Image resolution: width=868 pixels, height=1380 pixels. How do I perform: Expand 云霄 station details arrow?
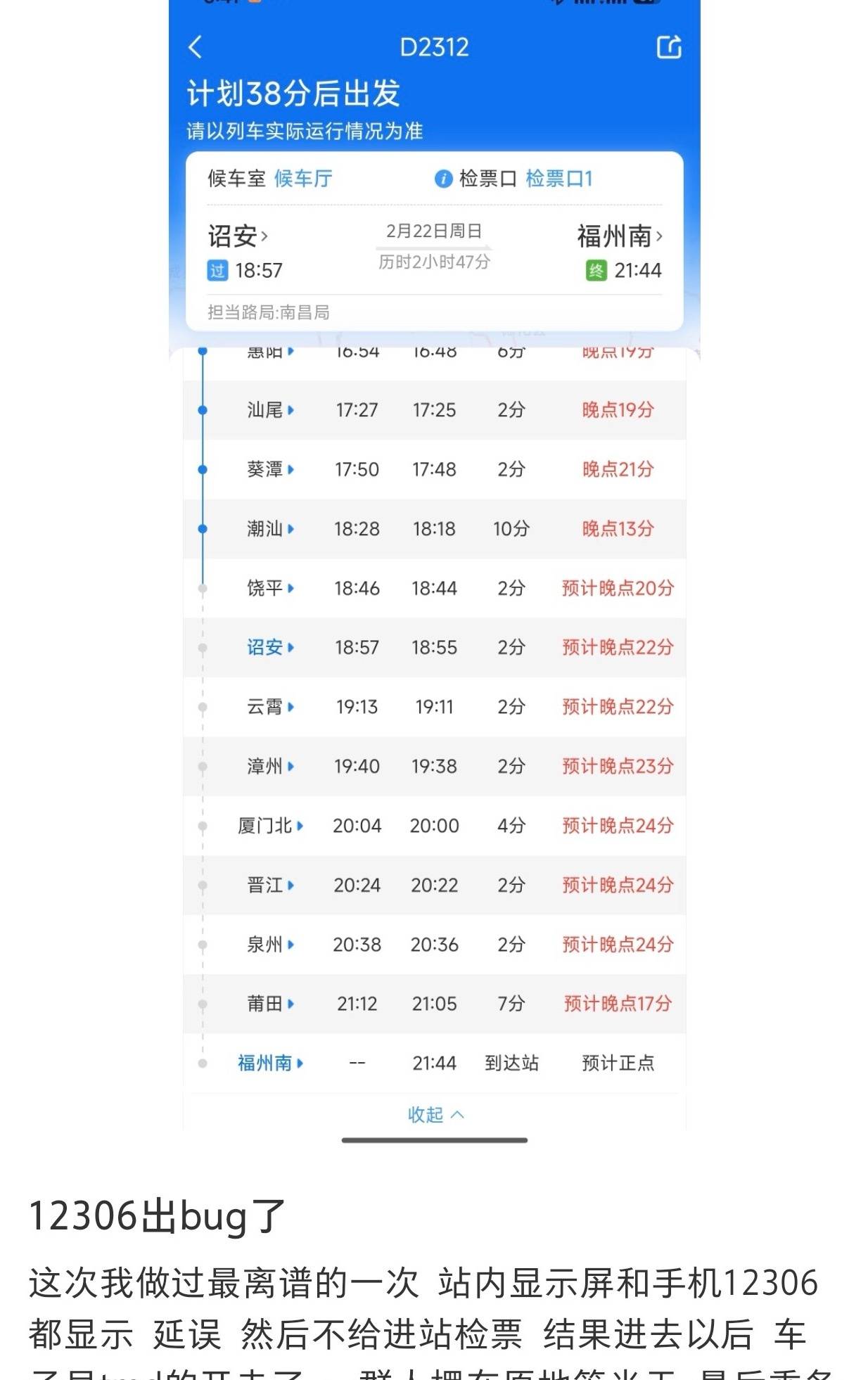(x=292, y=707)
